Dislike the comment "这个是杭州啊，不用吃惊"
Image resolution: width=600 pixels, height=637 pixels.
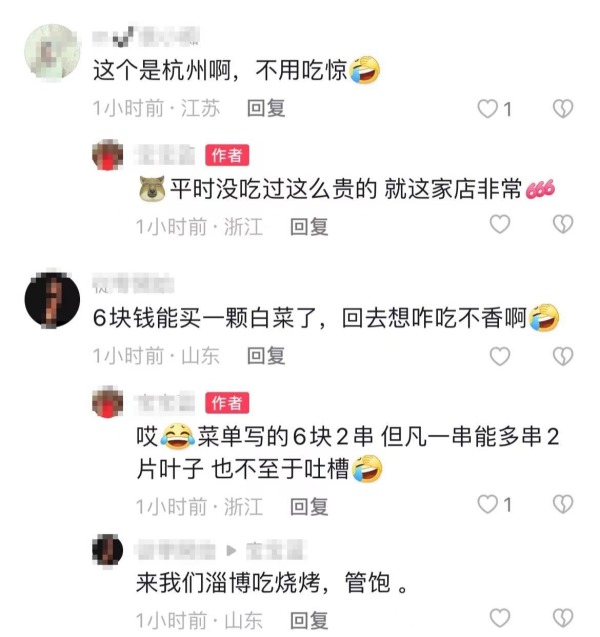[x=564, y=108]
